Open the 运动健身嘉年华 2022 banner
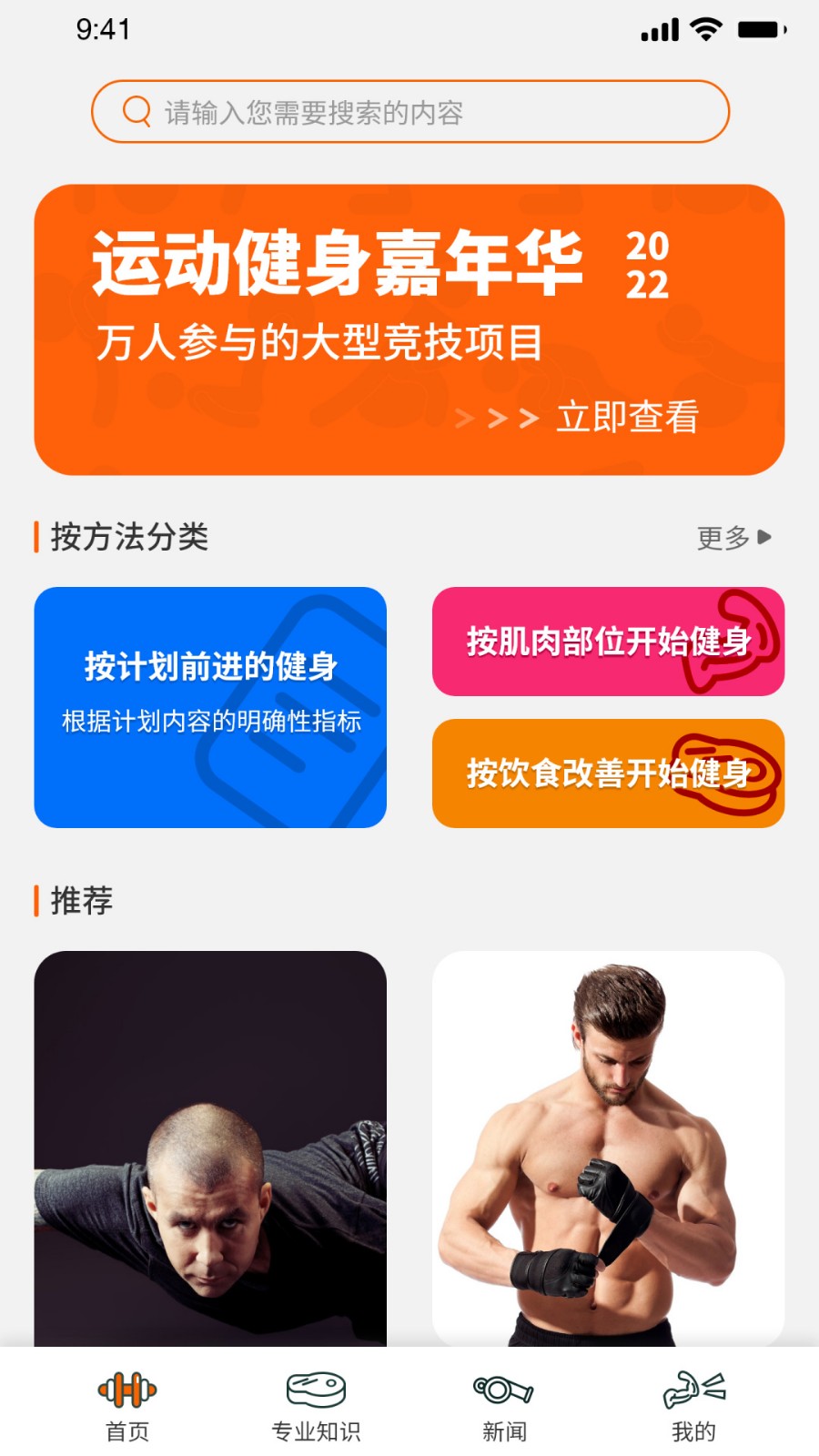This screenshot has width=819, height=1456. [409, 329]
